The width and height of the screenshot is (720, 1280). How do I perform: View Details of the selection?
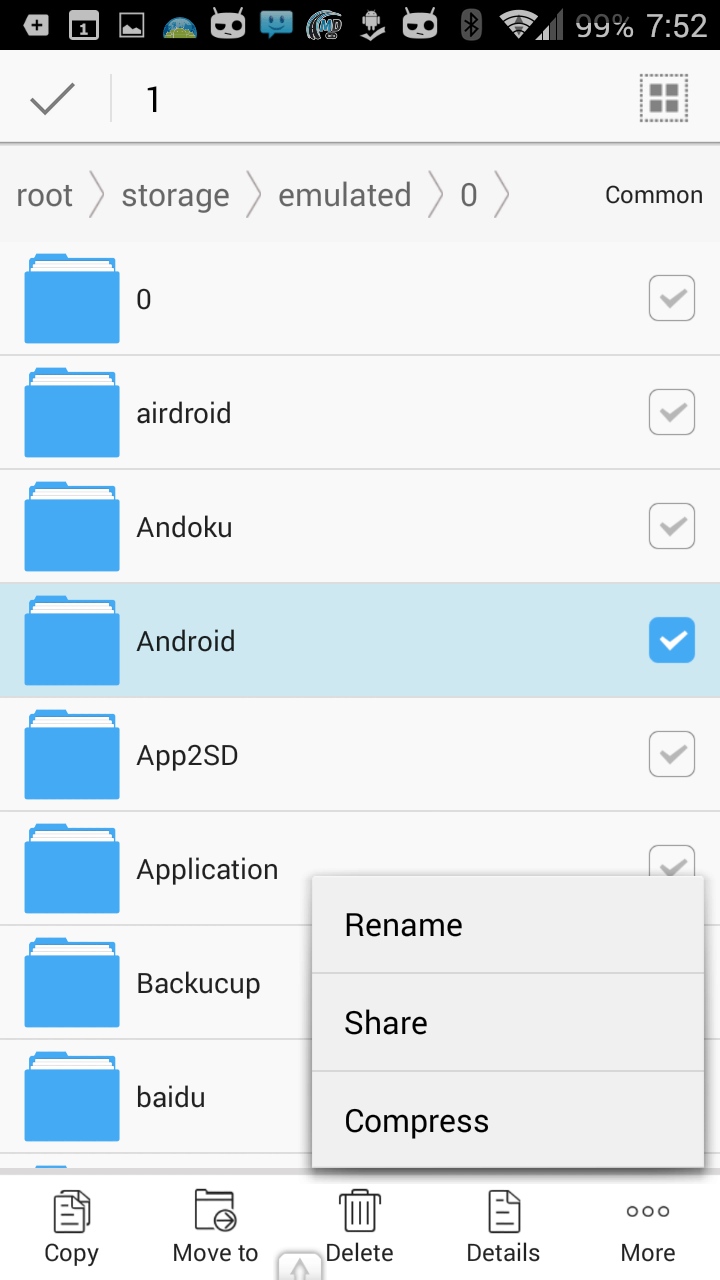coord(504,1227)
